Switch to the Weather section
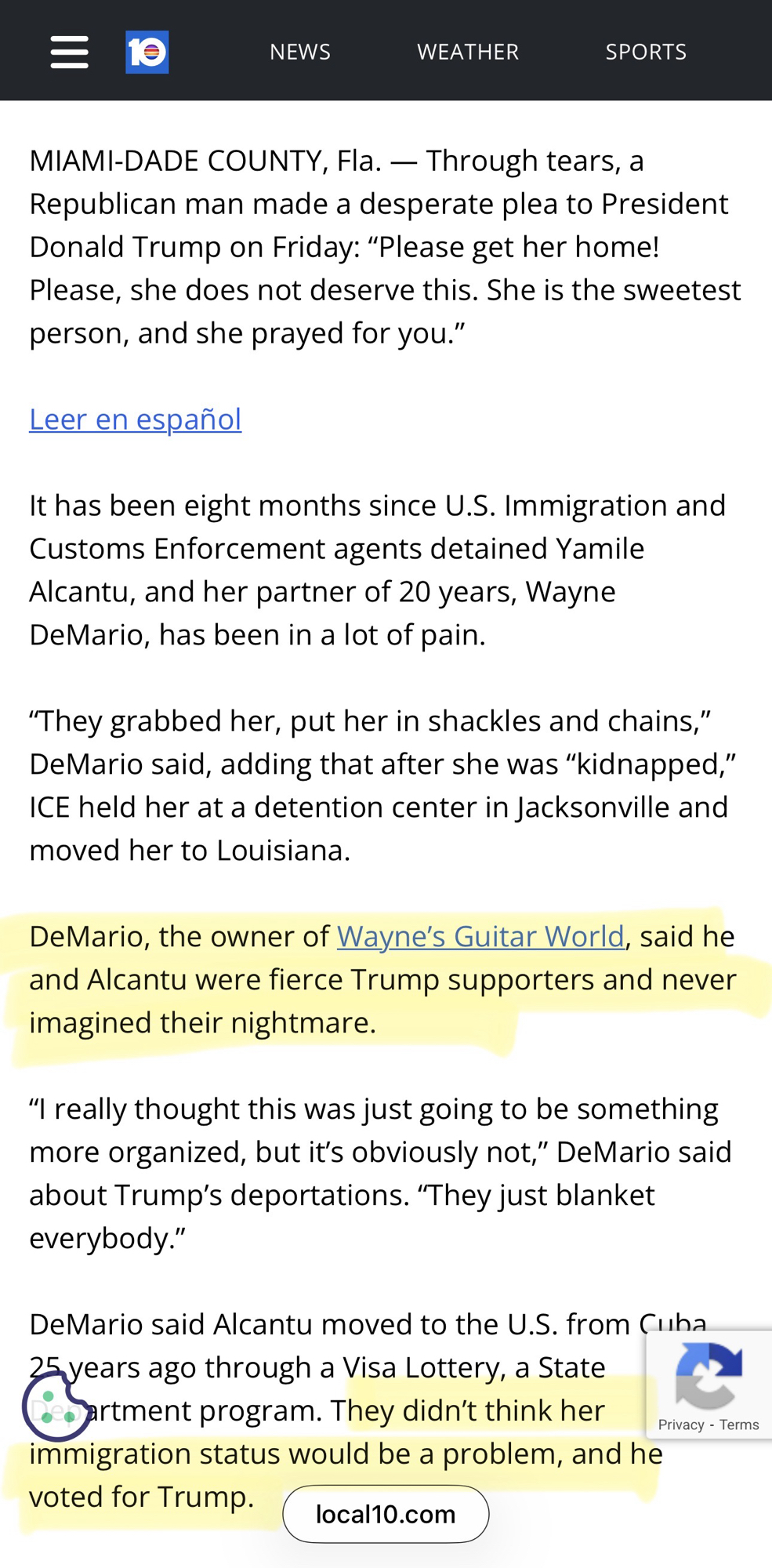This screenshot has width=772, height=1568. pos(467,52)
